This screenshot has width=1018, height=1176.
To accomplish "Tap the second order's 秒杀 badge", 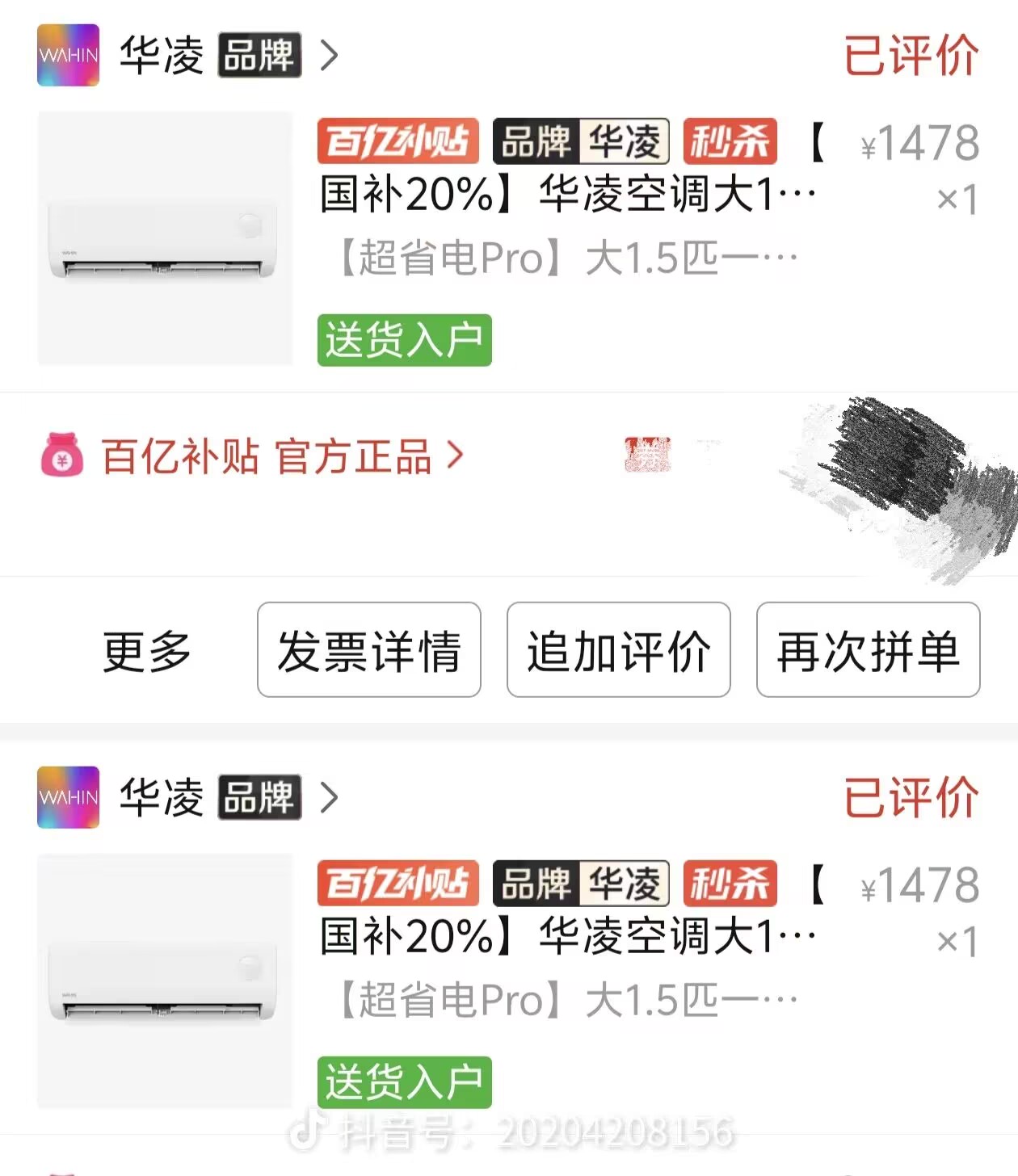I will click(x=730, y=884).
